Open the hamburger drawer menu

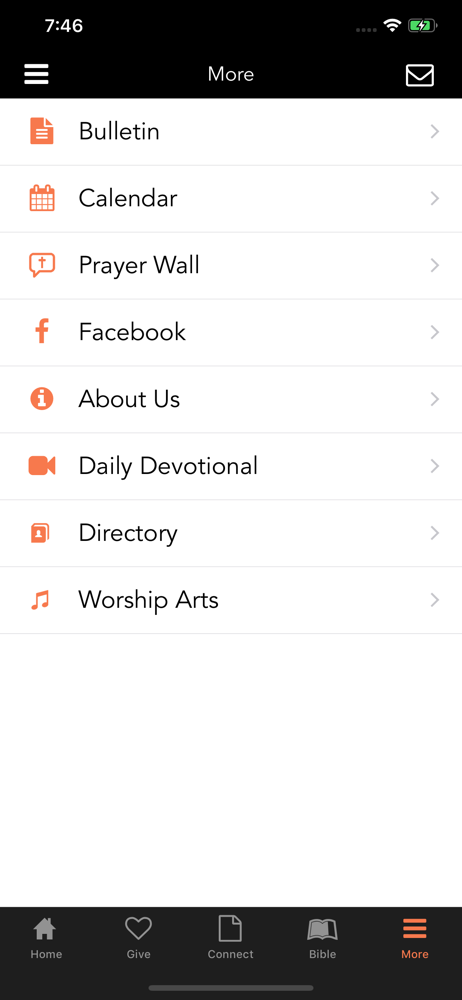[x=36, y=75]
